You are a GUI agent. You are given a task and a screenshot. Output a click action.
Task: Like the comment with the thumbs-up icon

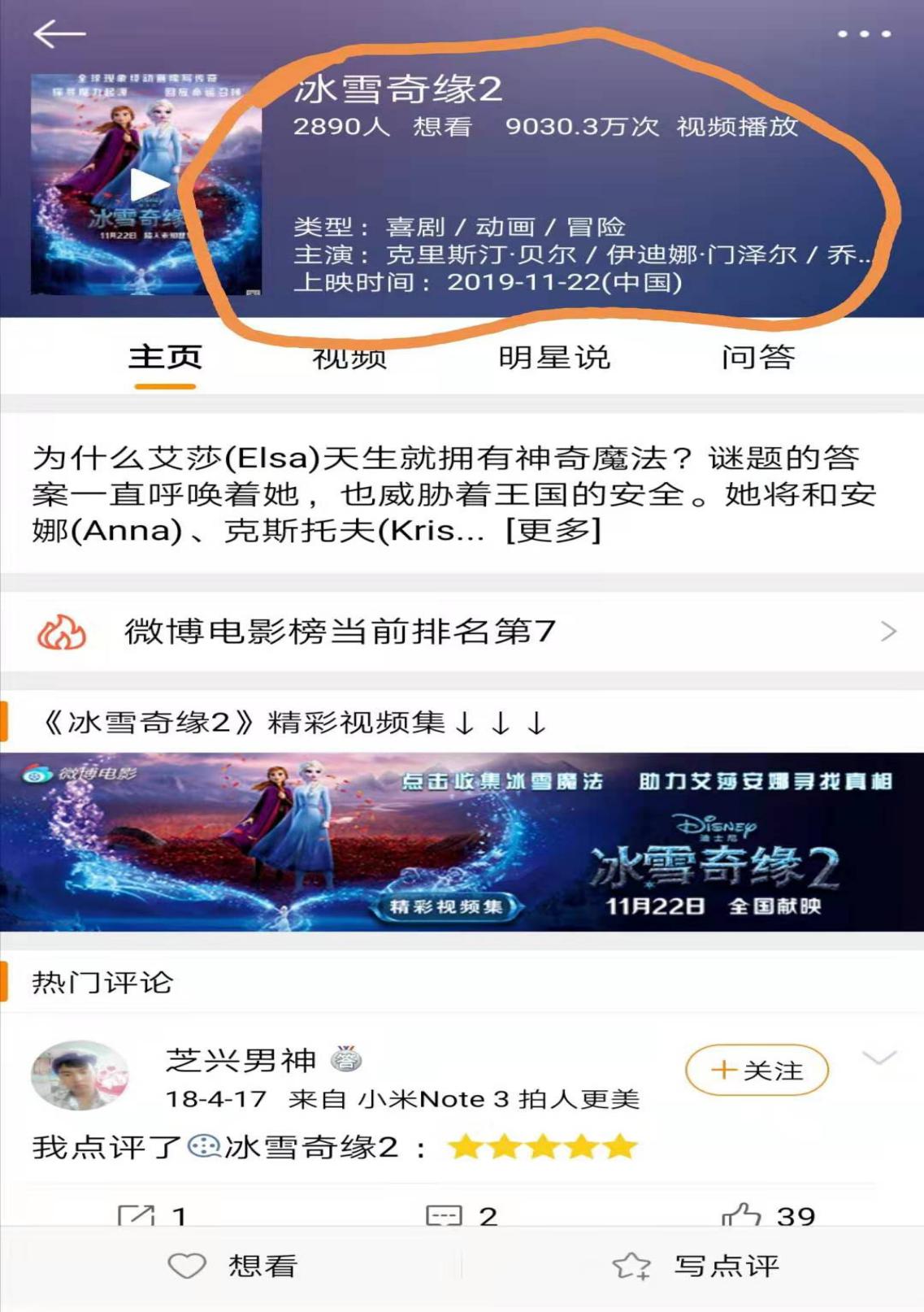pos(741,1214)
